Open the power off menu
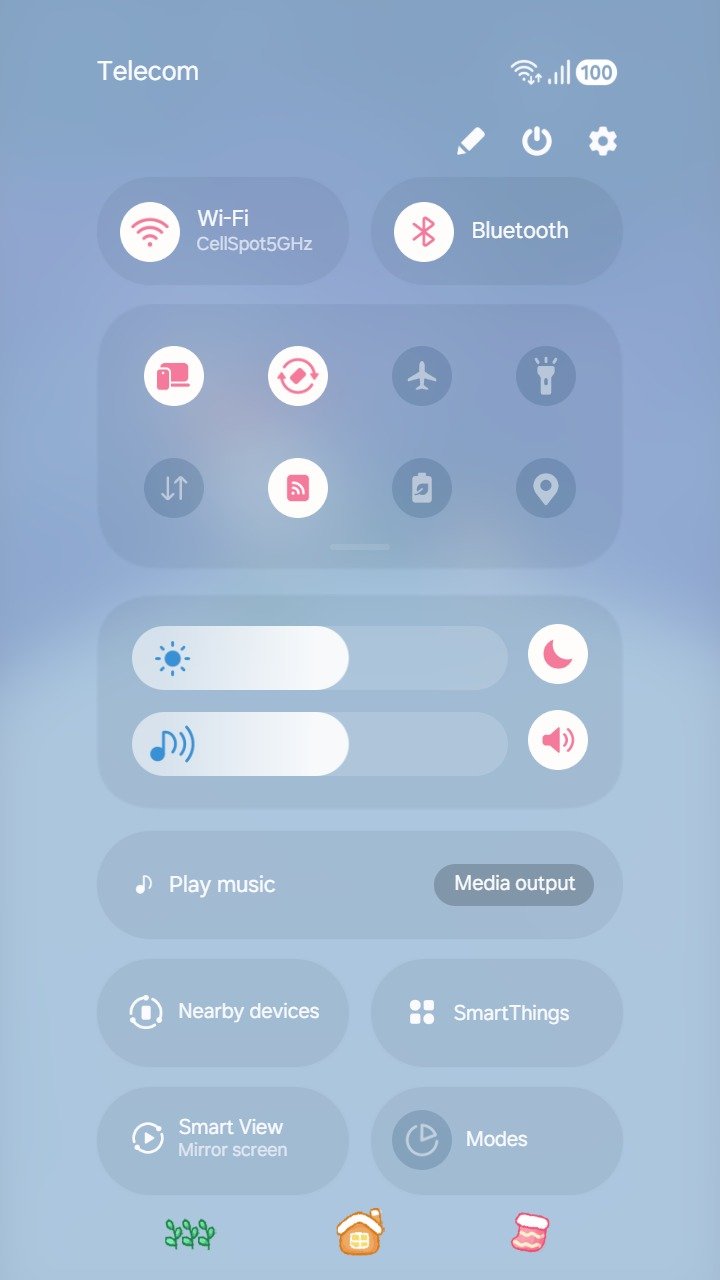 (x=537, y=142)
